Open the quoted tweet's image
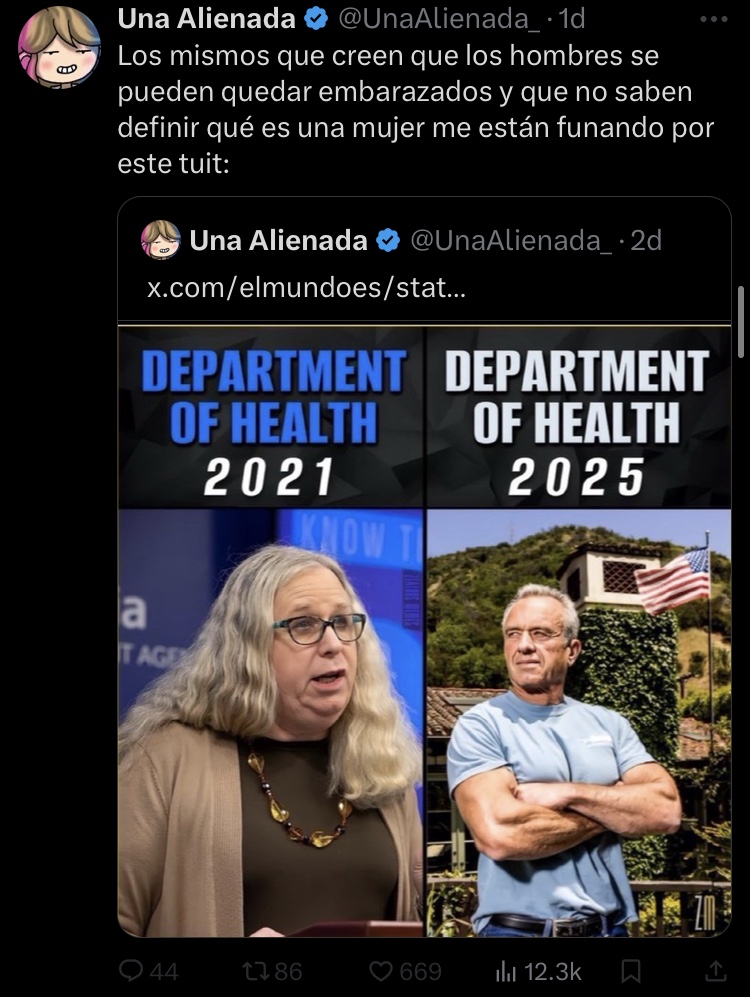This screenshot has width=750, height=997. pos(424,630)
